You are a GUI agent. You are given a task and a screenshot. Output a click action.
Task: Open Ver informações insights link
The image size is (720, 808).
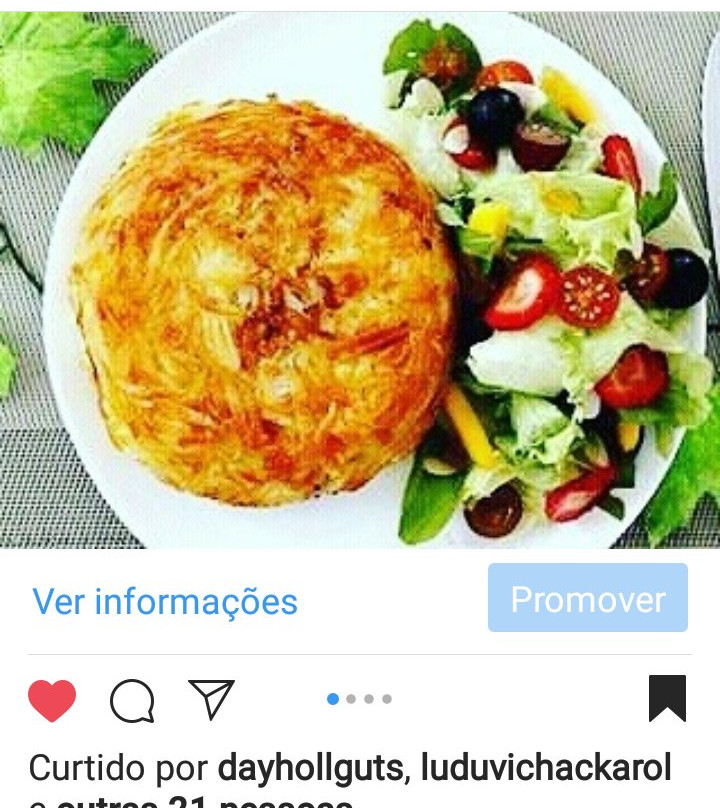[x=165, y=601]
